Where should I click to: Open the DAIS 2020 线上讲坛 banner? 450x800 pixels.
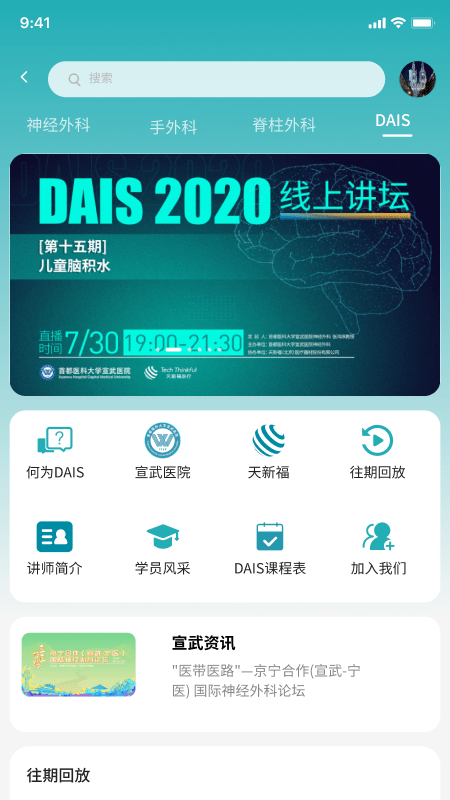coord(225,275)
